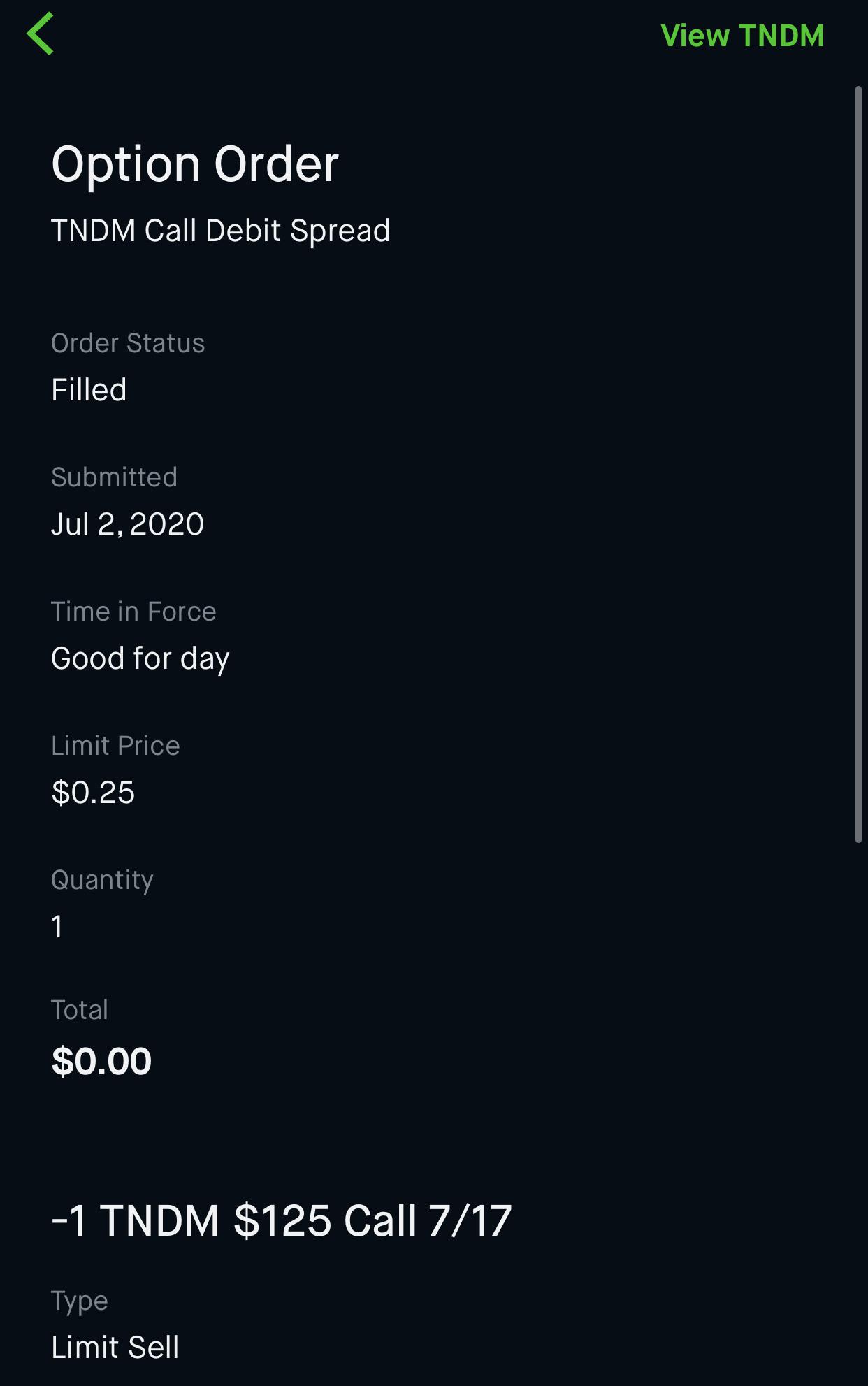Click the Submitted date Jul 2, 2020

pos(127,524)
